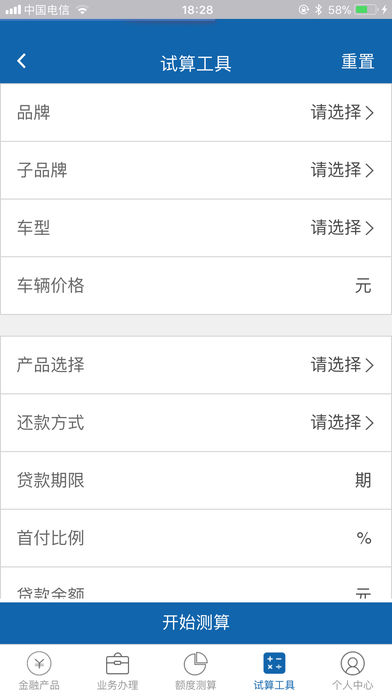Pick a 还款方式 option
This screenshot has height=696, width=392.
[196, 423]
